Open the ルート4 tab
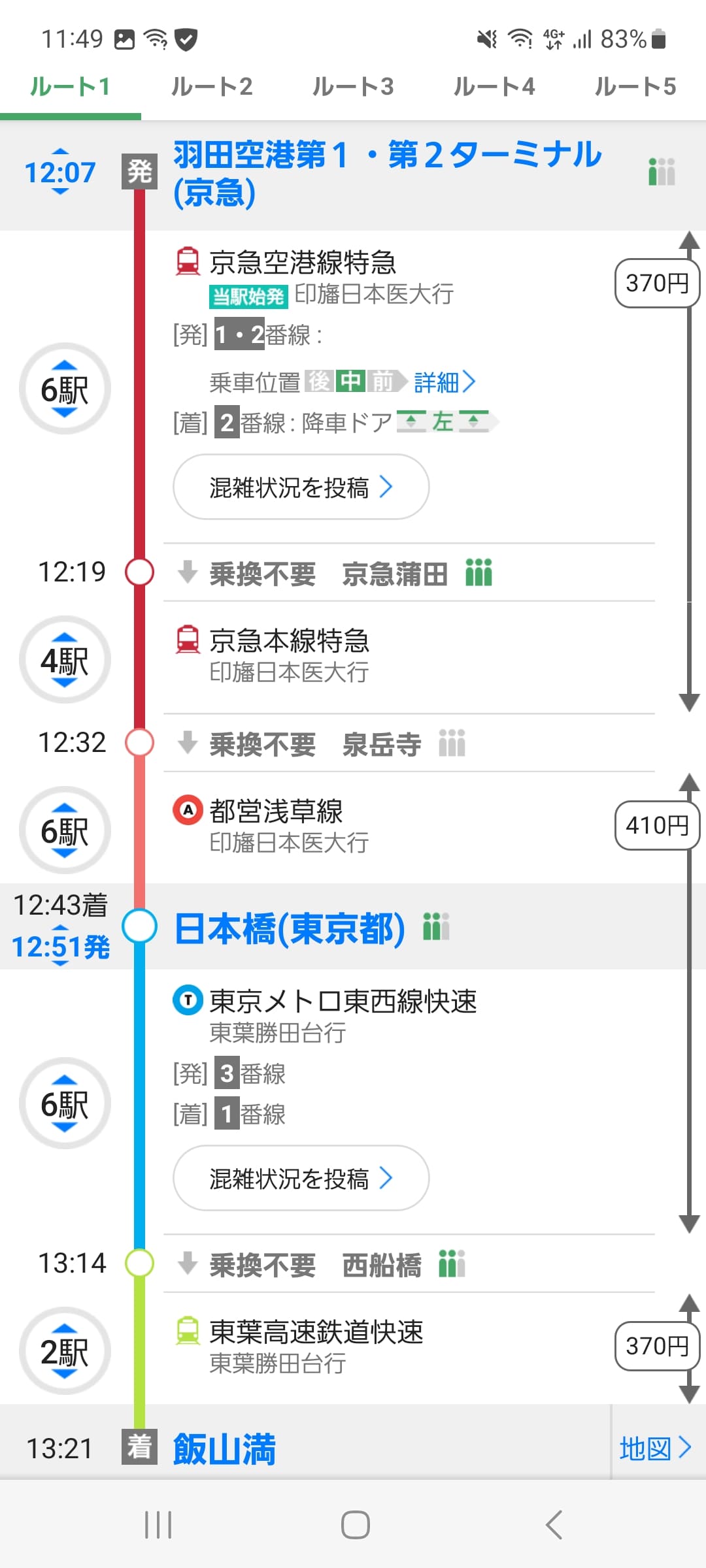 494,87
